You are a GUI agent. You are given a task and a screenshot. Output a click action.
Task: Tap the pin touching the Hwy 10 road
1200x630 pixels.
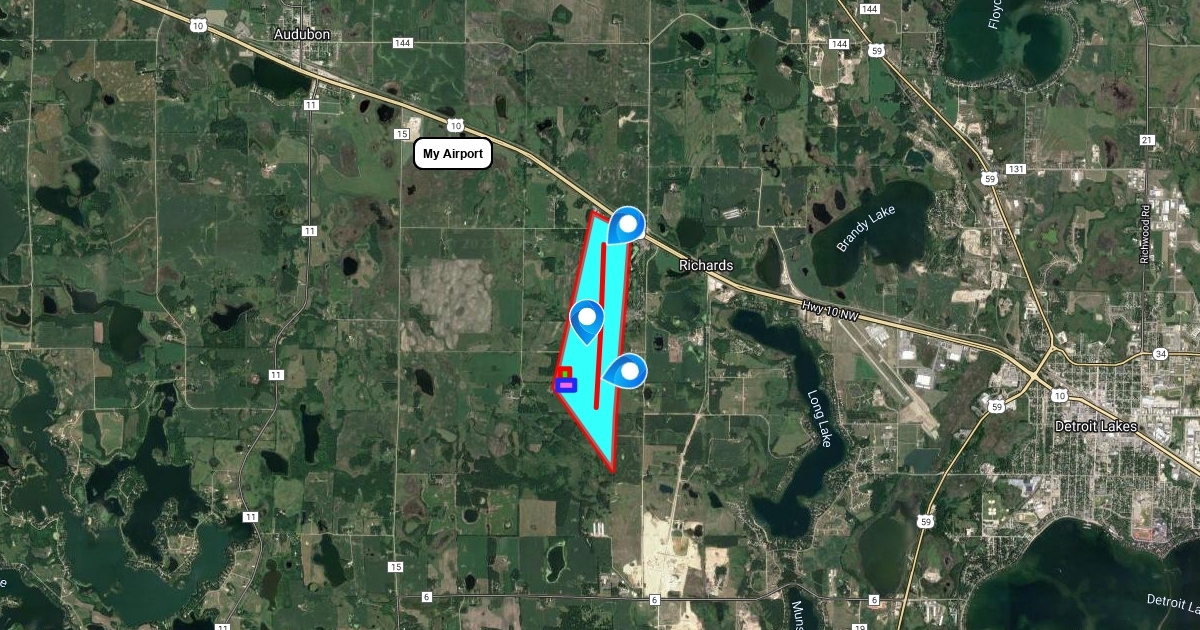627,224
